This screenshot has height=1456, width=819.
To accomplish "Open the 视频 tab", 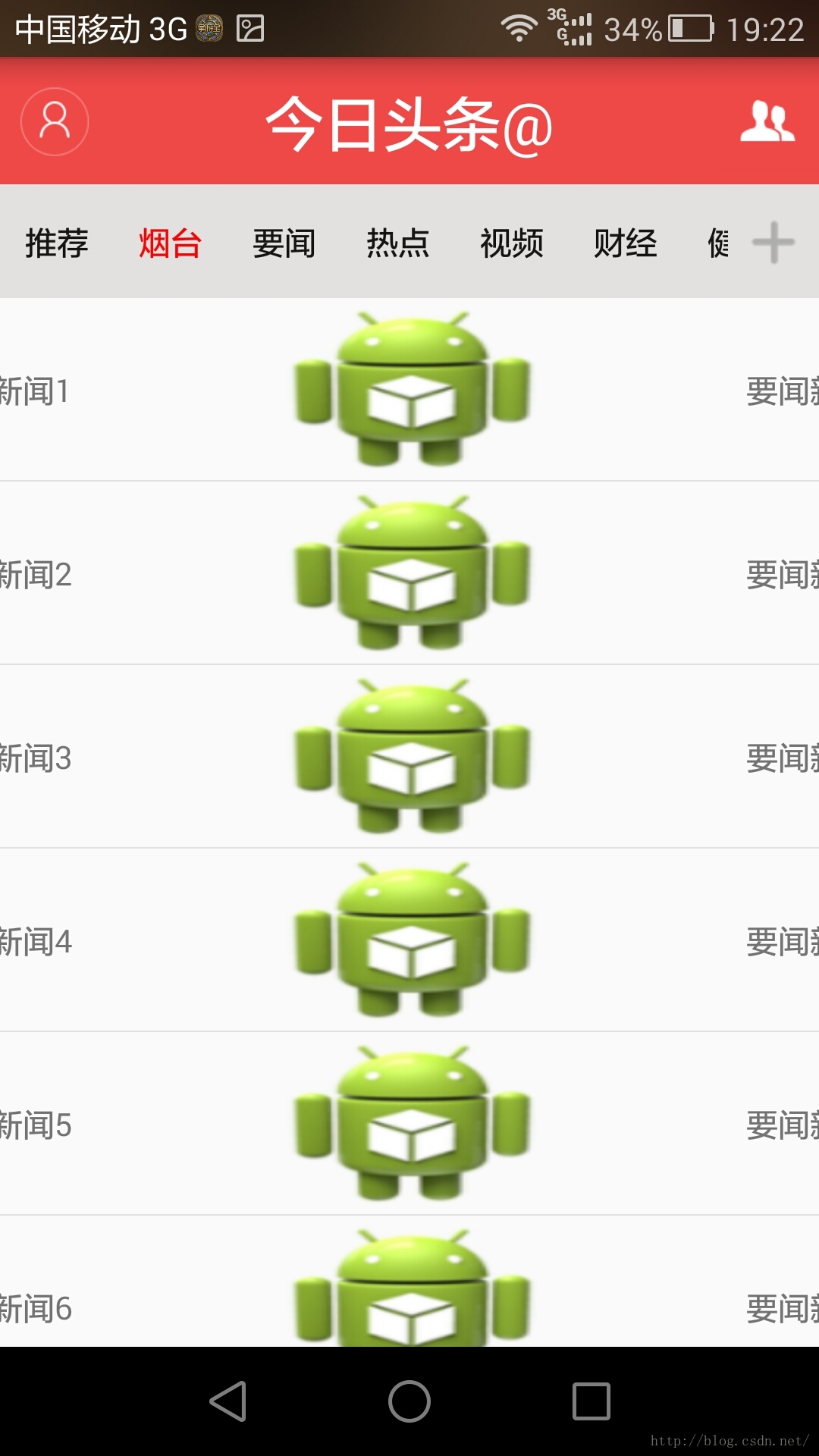I will [x=512, y=243].
